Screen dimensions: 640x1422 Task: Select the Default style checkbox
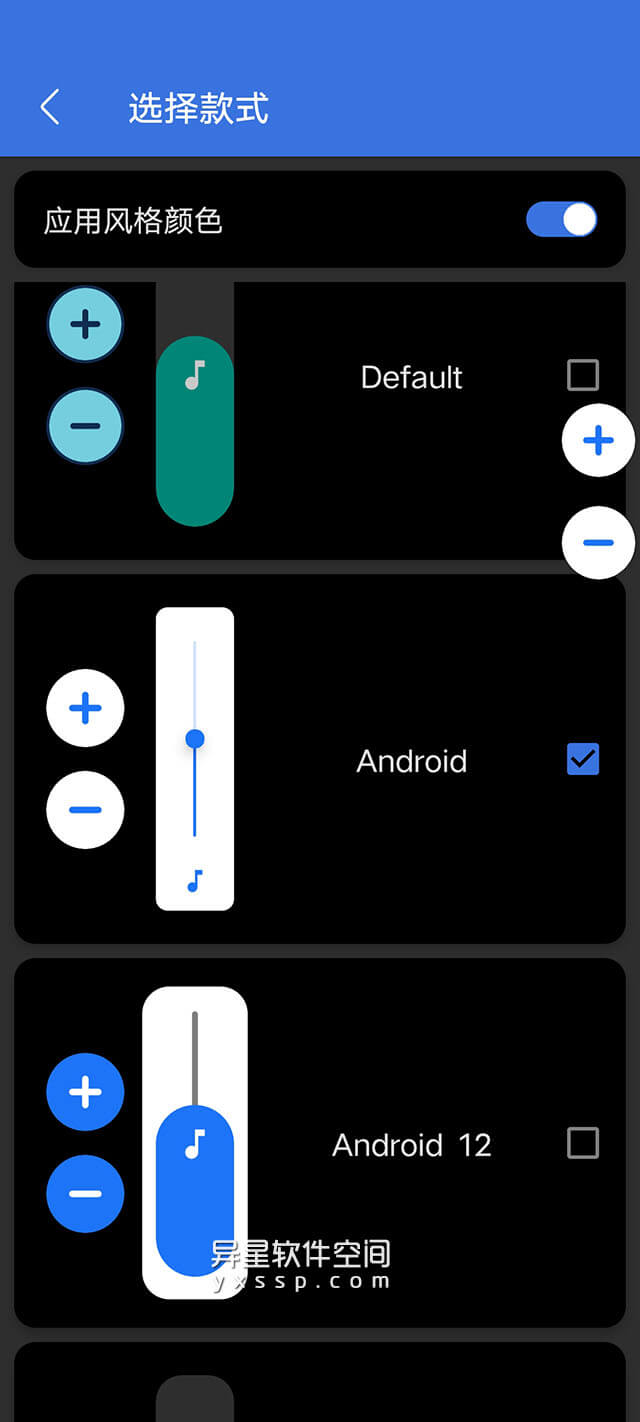582,375
